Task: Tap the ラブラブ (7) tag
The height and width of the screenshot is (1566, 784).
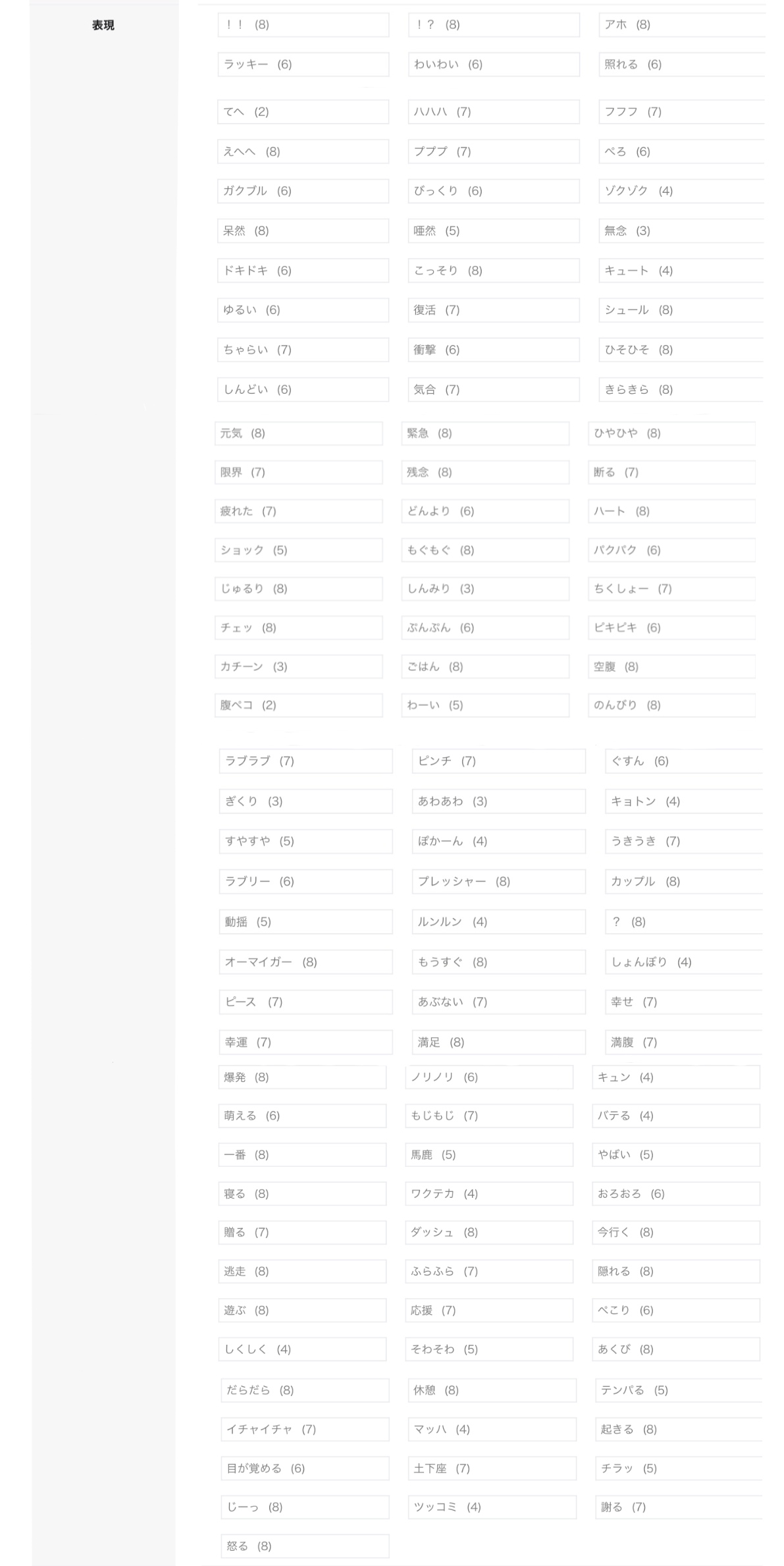Action: point(305,761)
